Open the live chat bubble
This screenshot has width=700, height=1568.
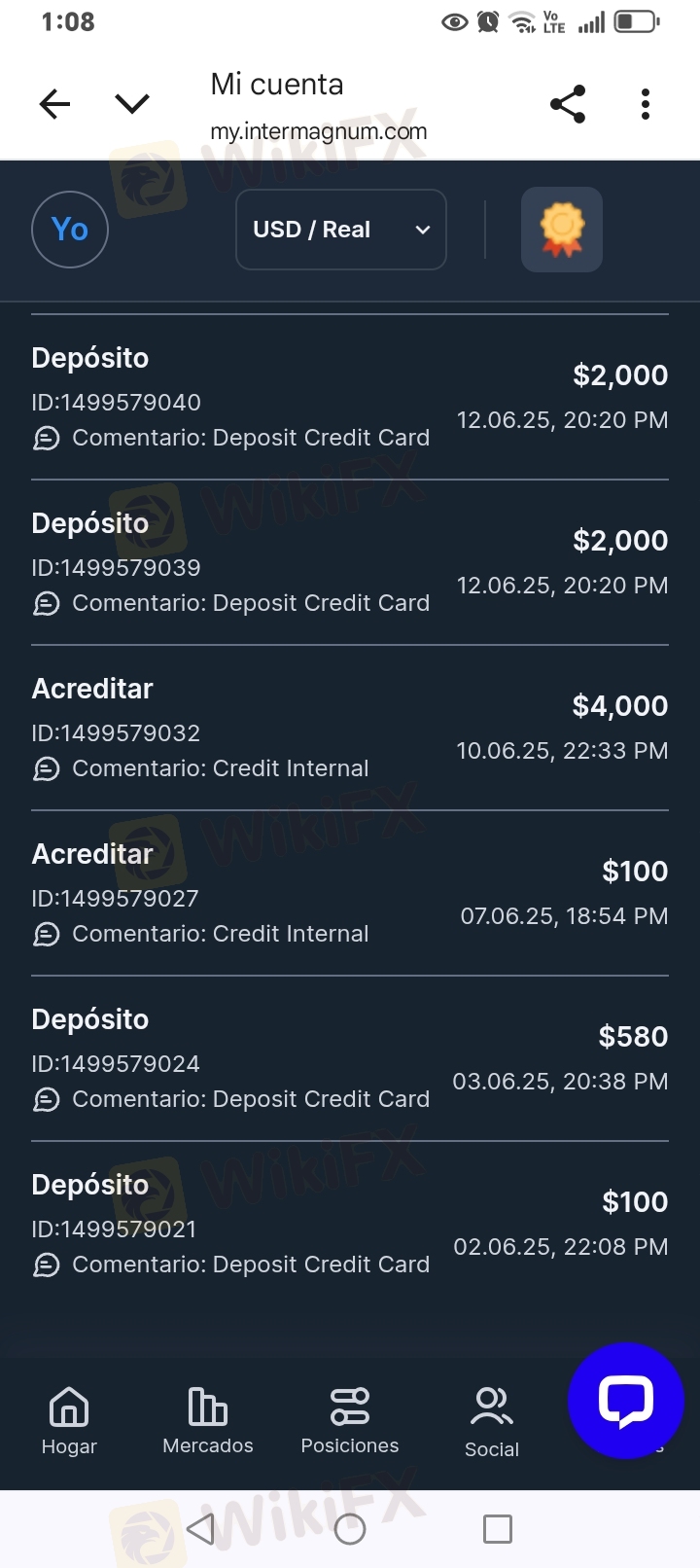(626, 1401)
